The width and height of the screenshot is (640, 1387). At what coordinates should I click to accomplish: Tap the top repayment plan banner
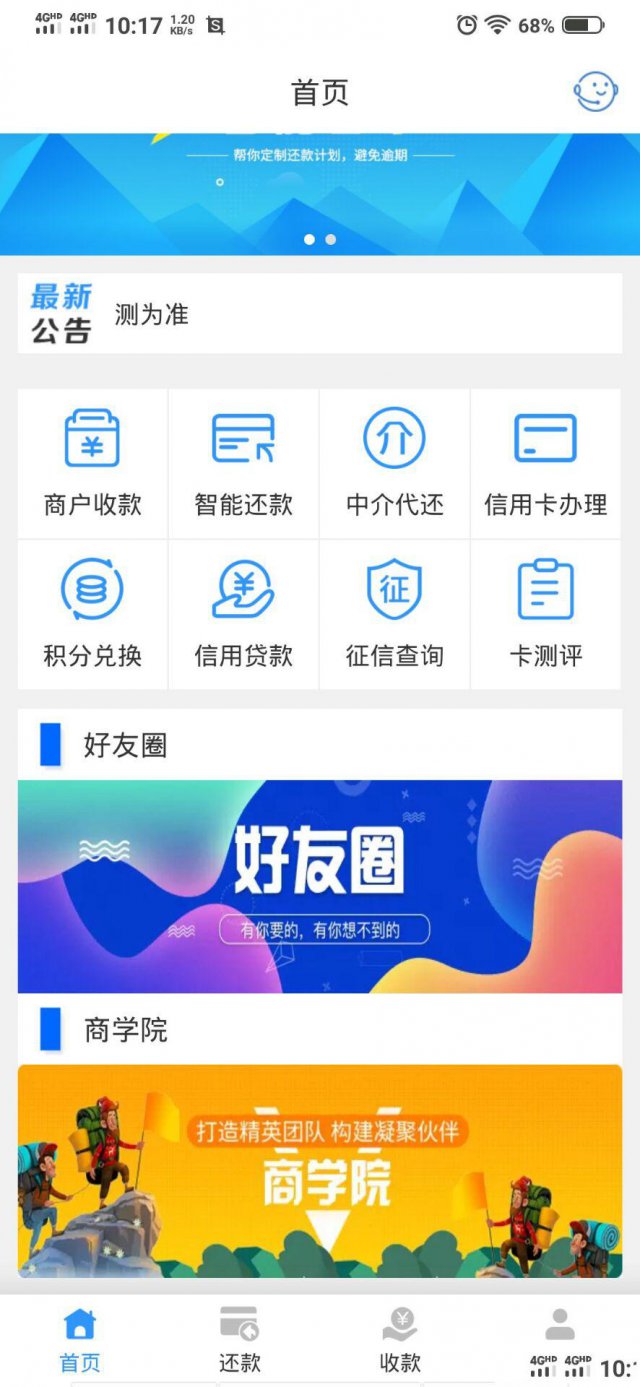pyautogui.click(x=320, y=194)
